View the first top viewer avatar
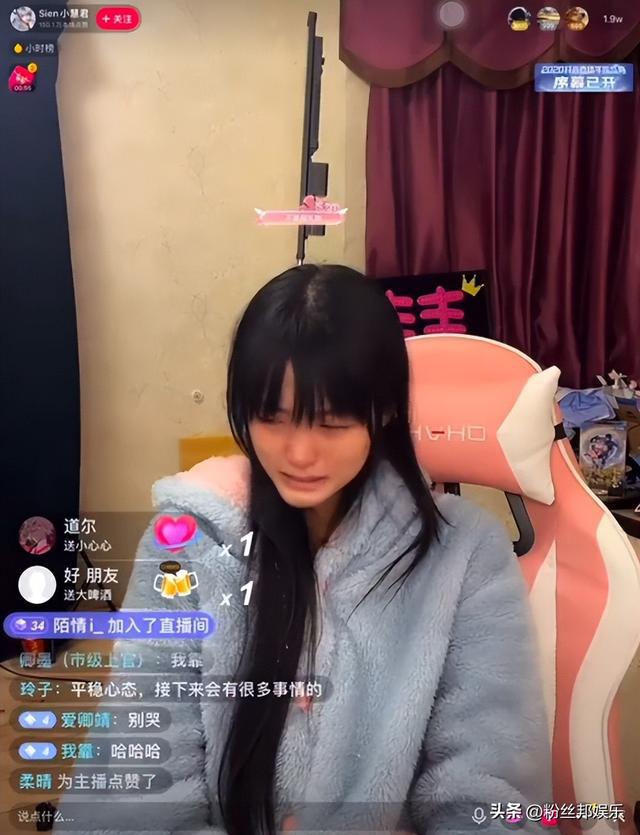This screenshot has width=640, height=835. tap(518, 17)
